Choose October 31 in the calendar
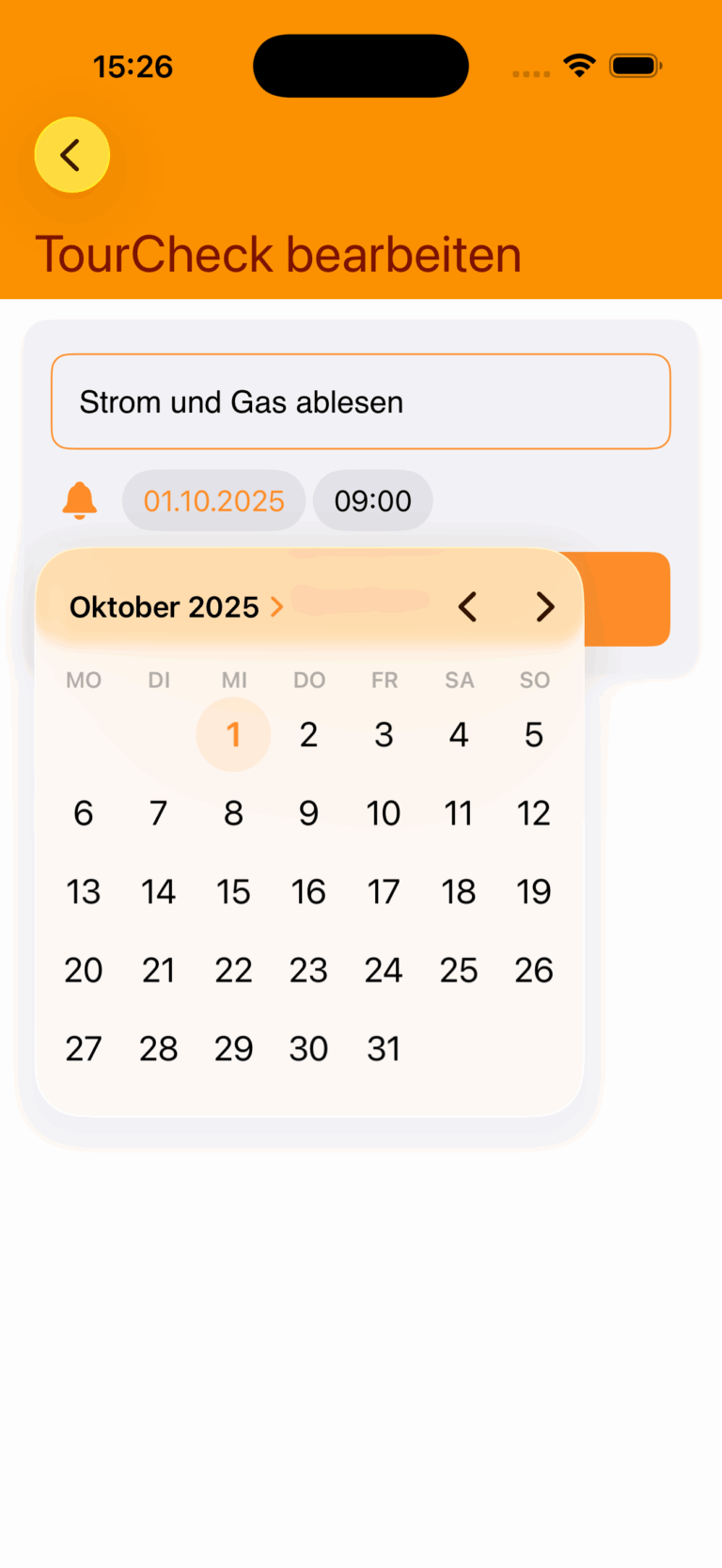Image resolution: width=722 pixels, height=1568 pixels. 384,1049
